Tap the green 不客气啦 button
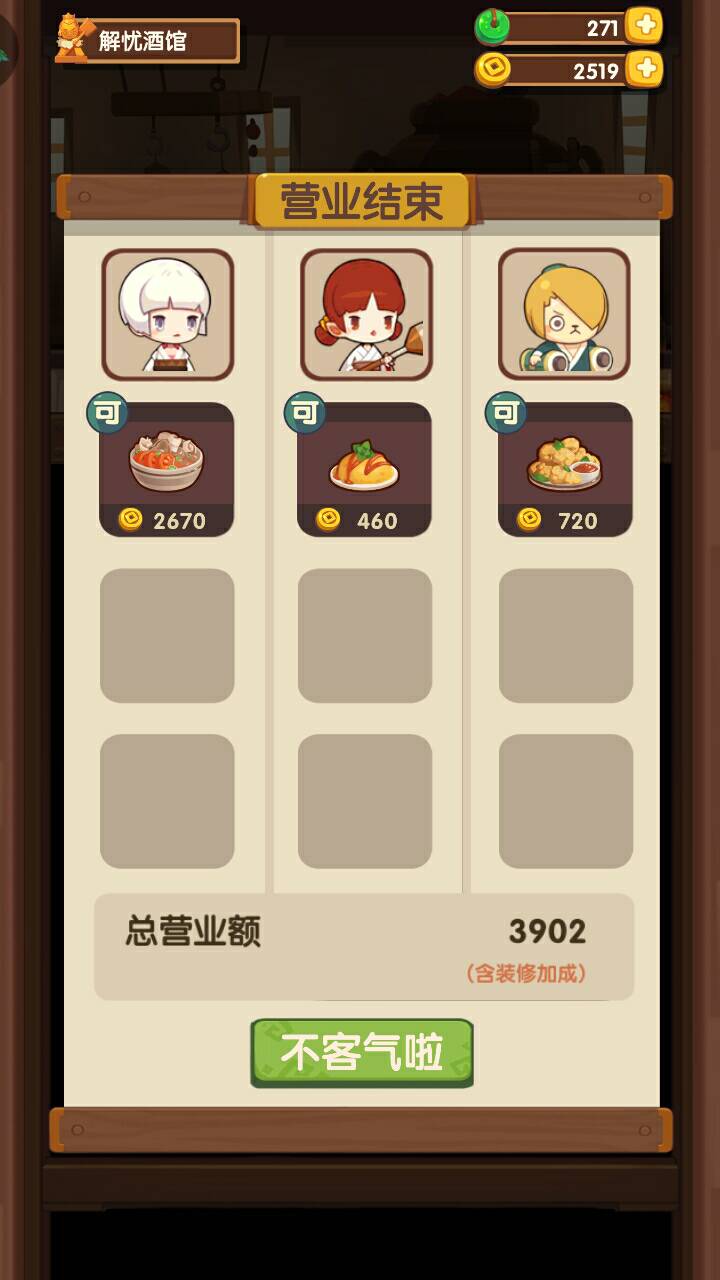This screenshot has width=720, height=1280. tap(361, 1052)
